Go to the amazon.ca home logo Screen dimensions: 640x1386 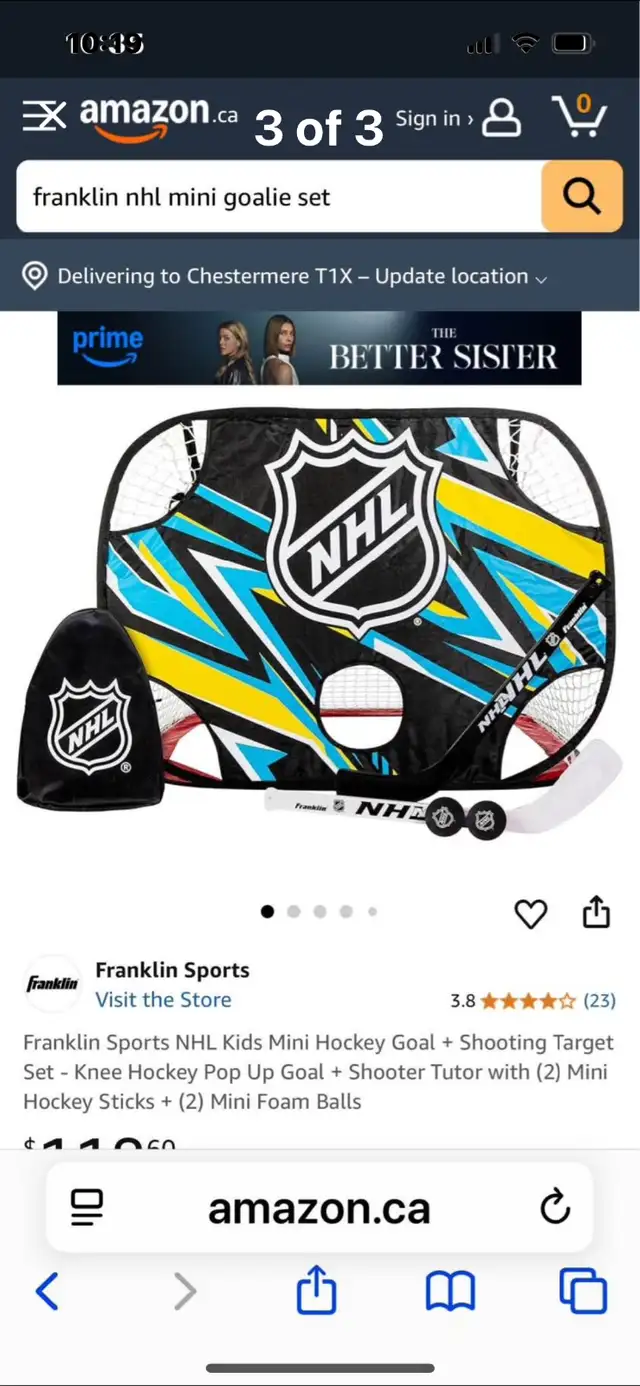pos(158,118)
